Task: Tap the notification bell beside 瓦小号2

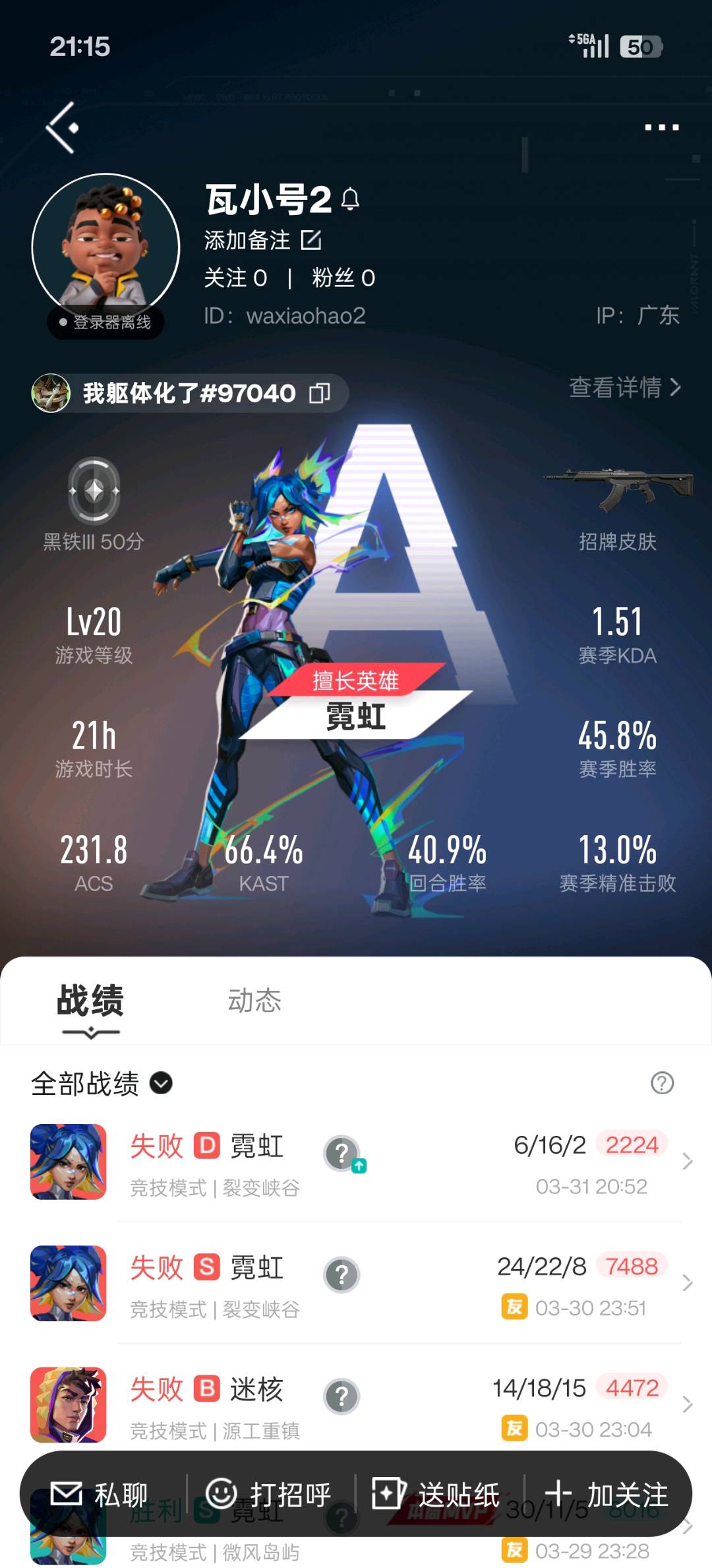Action: click(351, 199)
